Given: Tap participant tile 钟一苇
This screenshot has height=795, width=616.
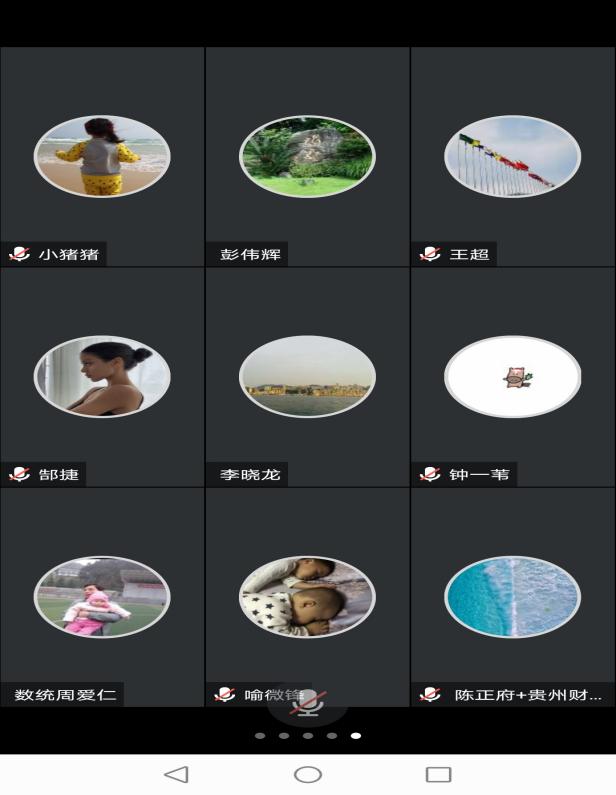Looking at the screenshot, I should [512, 377].
